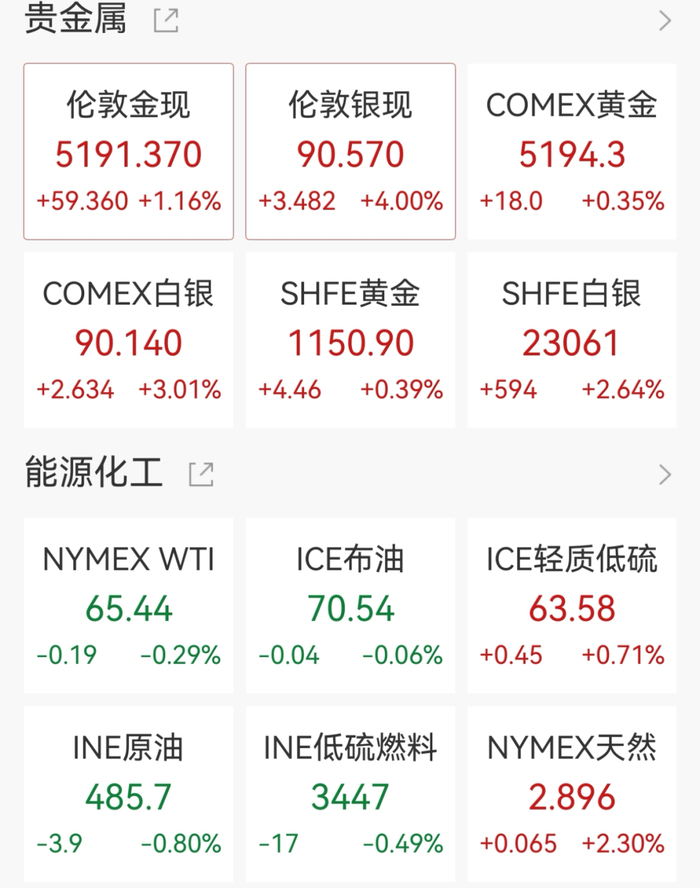Open ICE轻质低硫 quote card
The image size is (700, 888).
coord(572,606)
